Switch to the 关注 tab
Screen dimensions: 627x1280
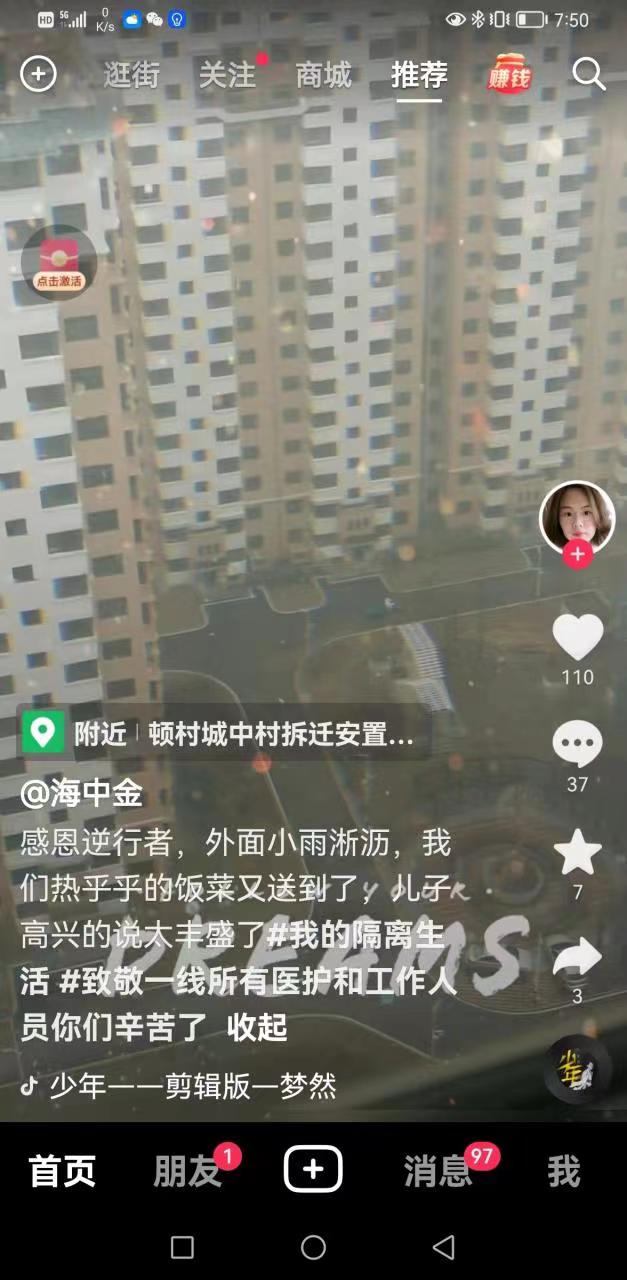(227, 75)
